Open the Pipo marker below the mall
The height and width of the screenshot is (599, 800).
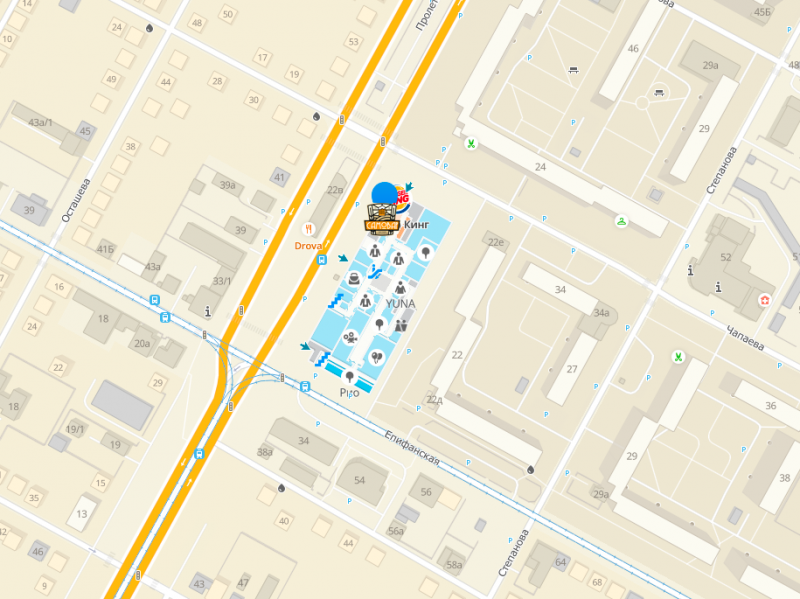point(349,377)
